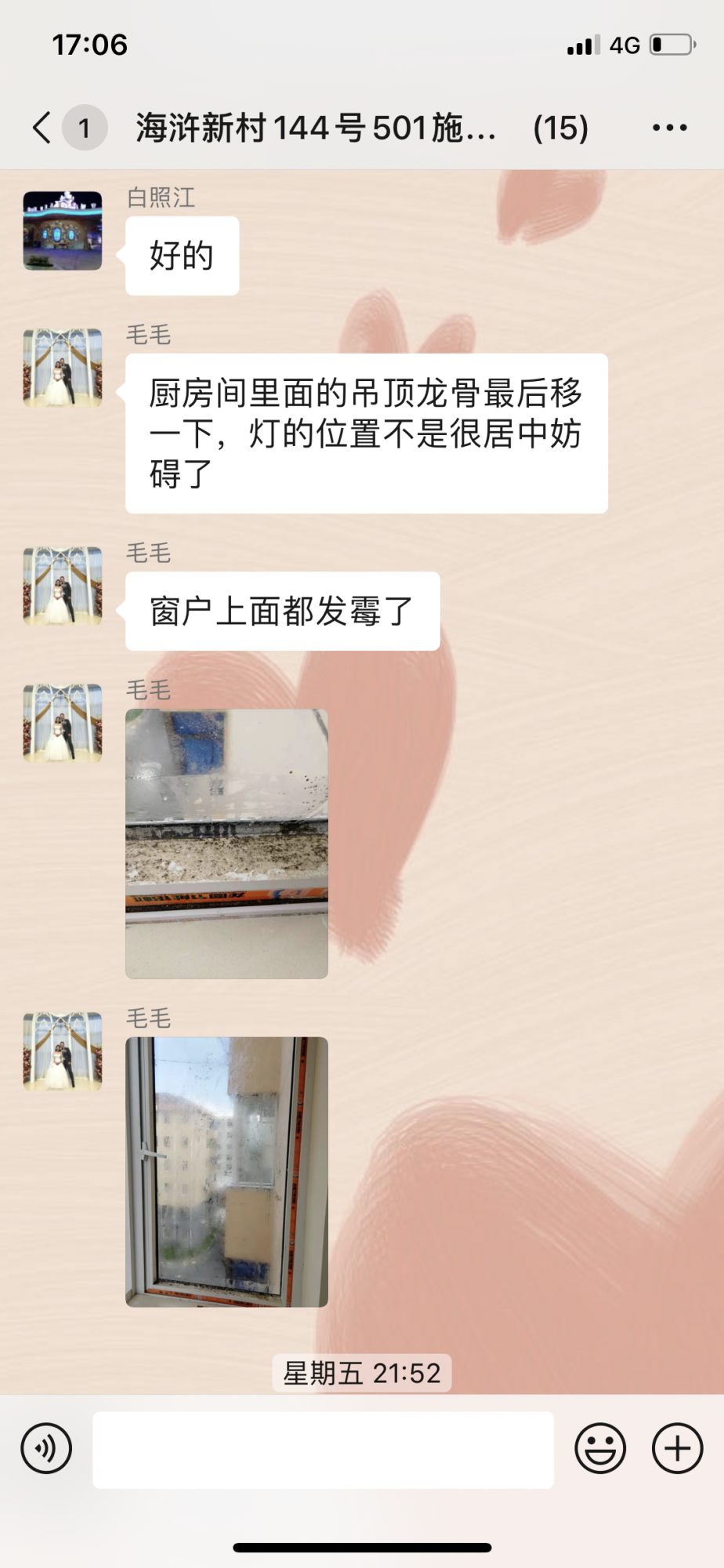Viewport: 724px width, 1568px height.
Task: View the moldy window sill photo
Action: click(x=226, y=844)
